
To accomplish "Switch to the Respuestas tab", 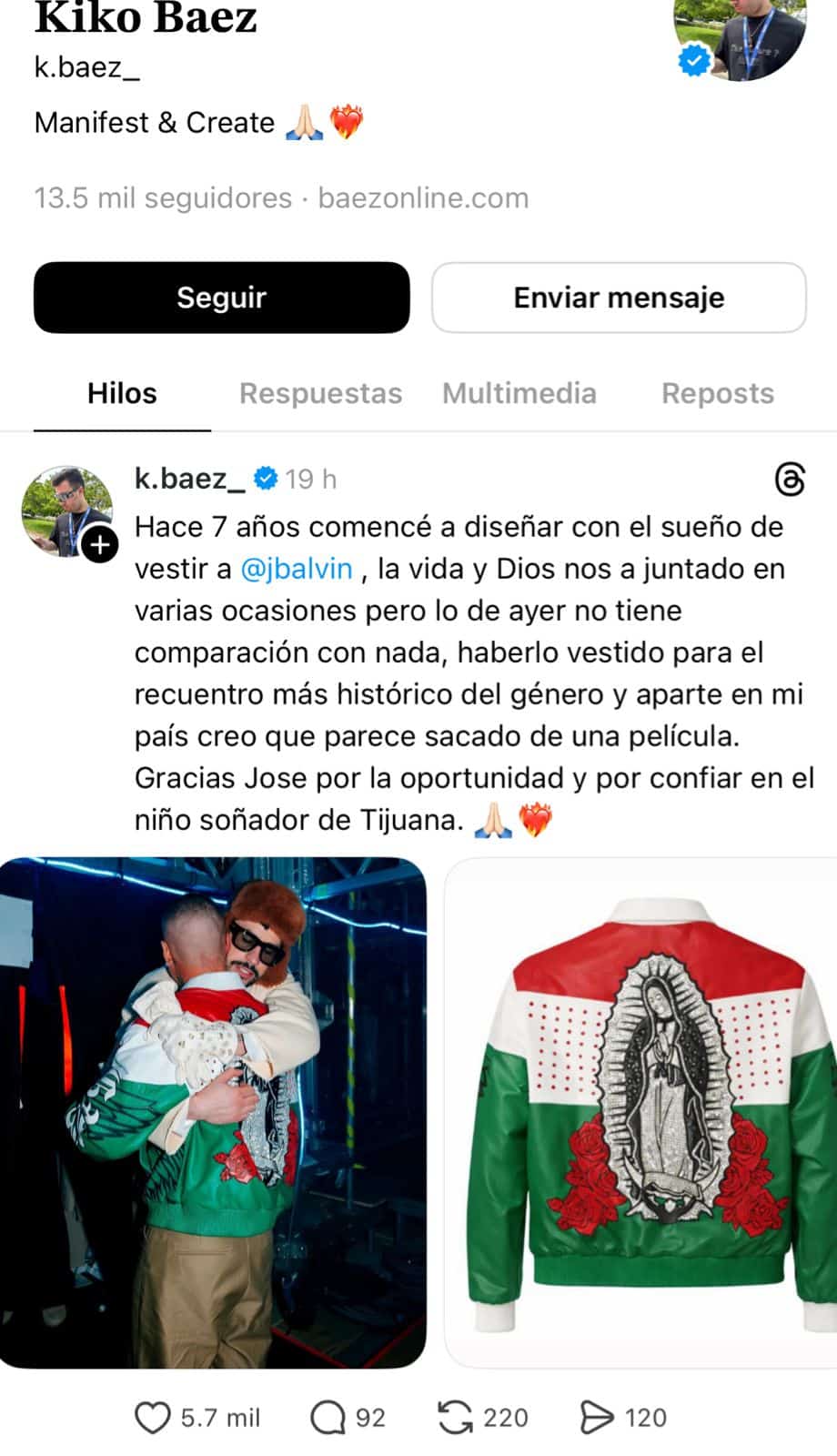I will (320, 393).
